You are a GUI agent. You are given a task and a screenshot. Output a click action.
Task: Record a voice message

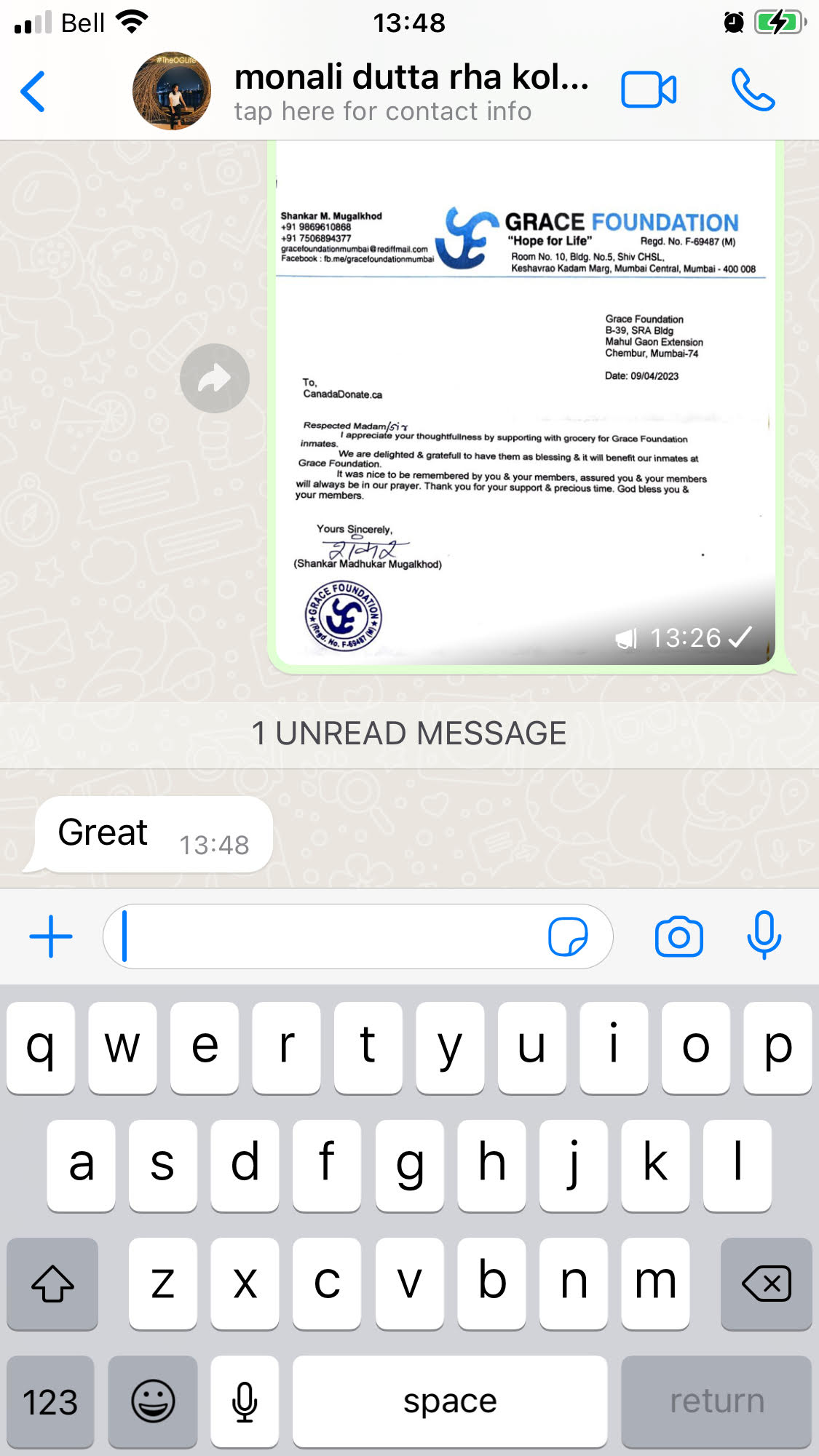click(x=764, y=935)
